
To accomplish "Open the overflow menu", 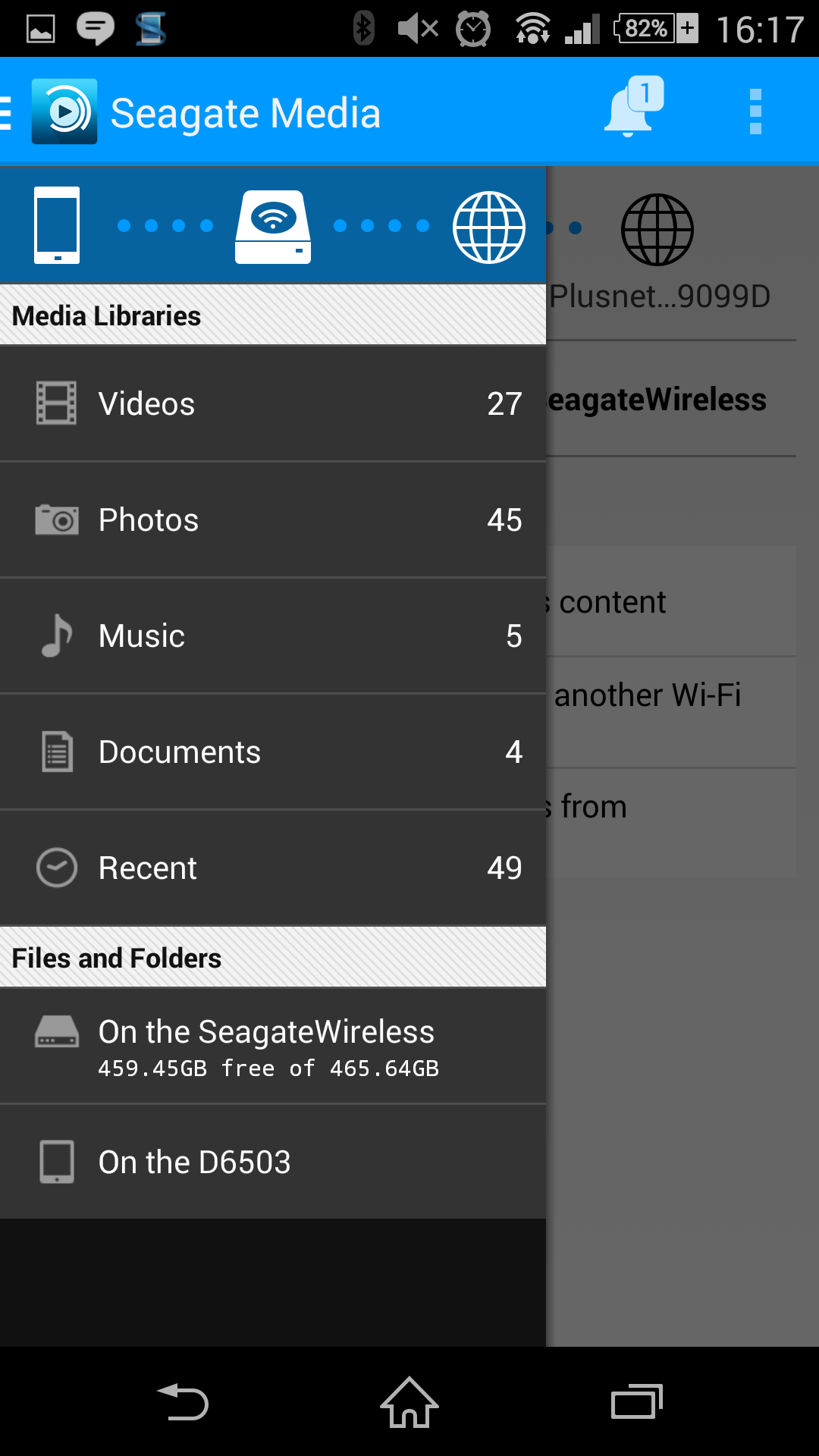I will (x=755, y=111).
